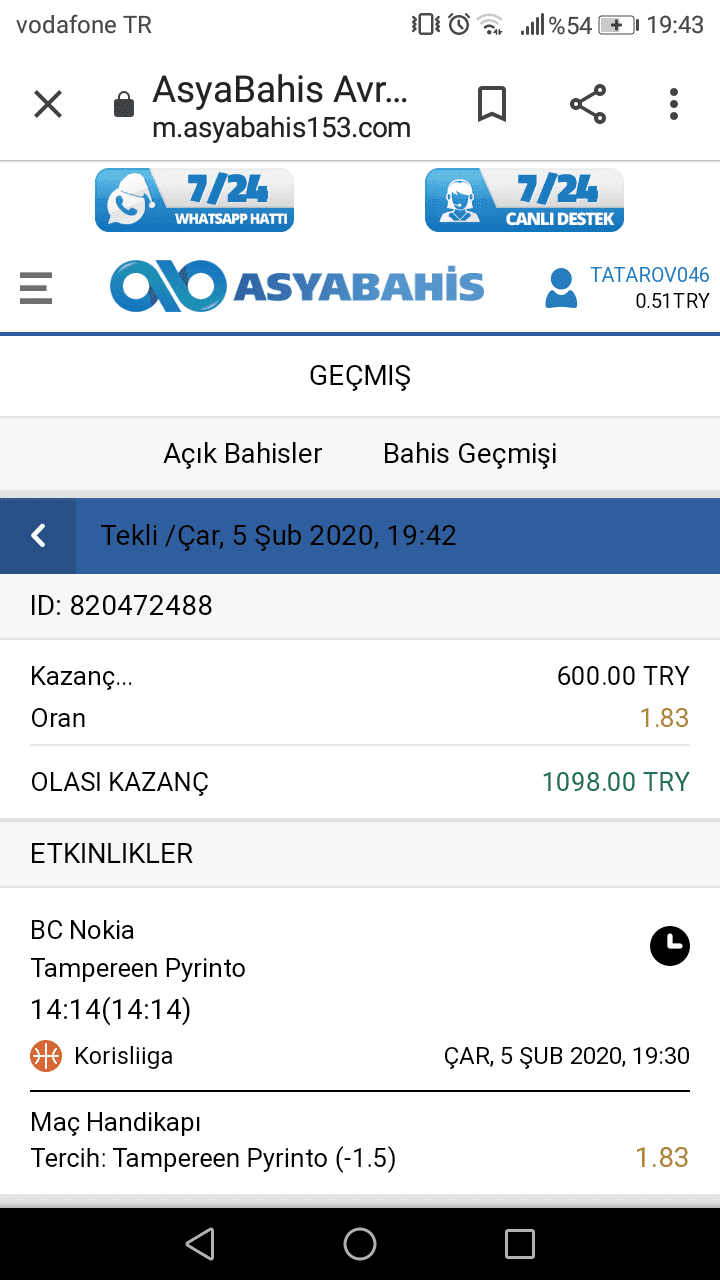Open the hamburger drawer menu

coord(36,287)
